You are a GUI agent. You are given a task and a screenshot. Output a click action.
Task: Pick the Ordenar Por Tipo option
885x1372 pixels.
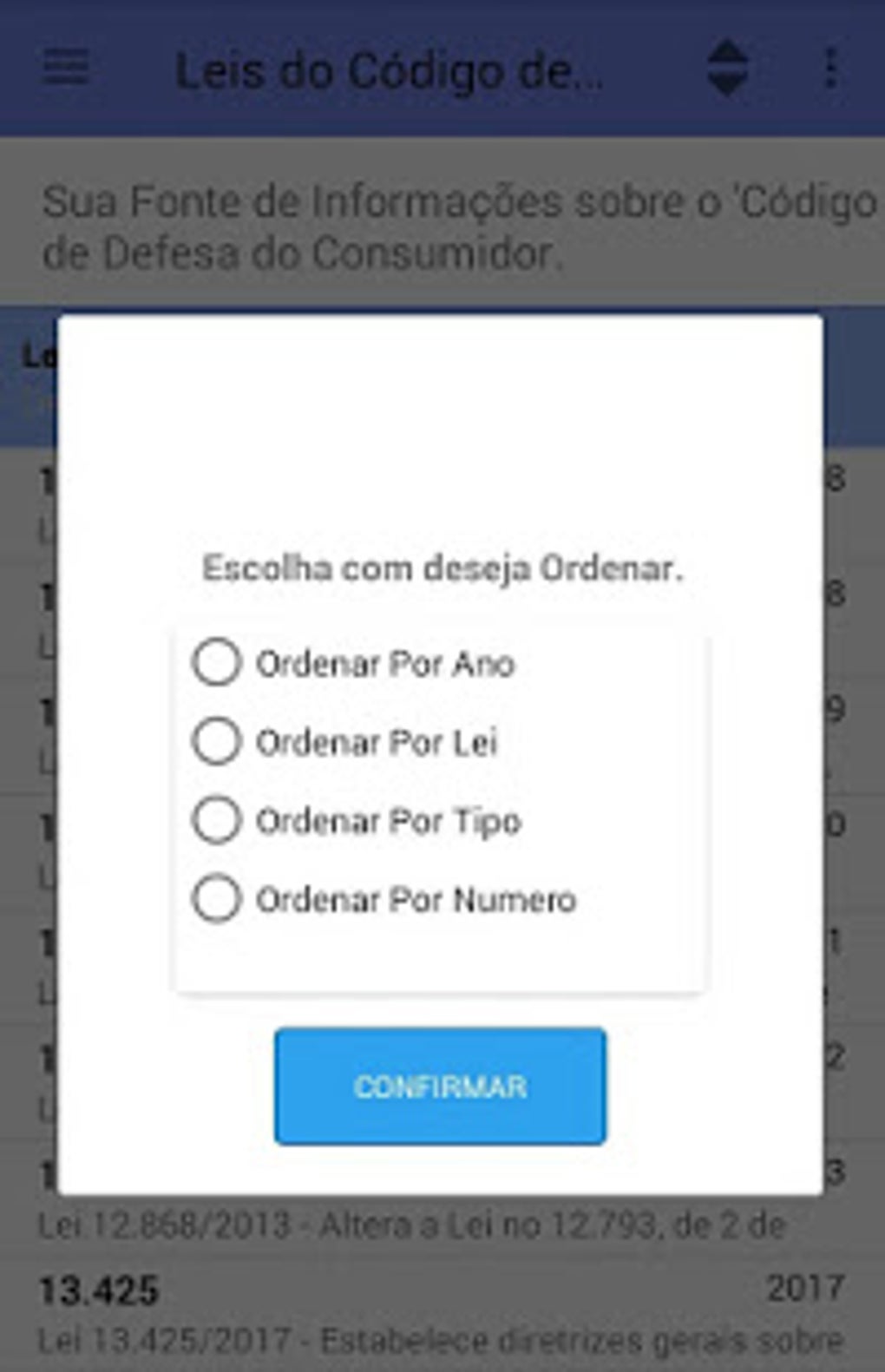(x=216, y=821)
